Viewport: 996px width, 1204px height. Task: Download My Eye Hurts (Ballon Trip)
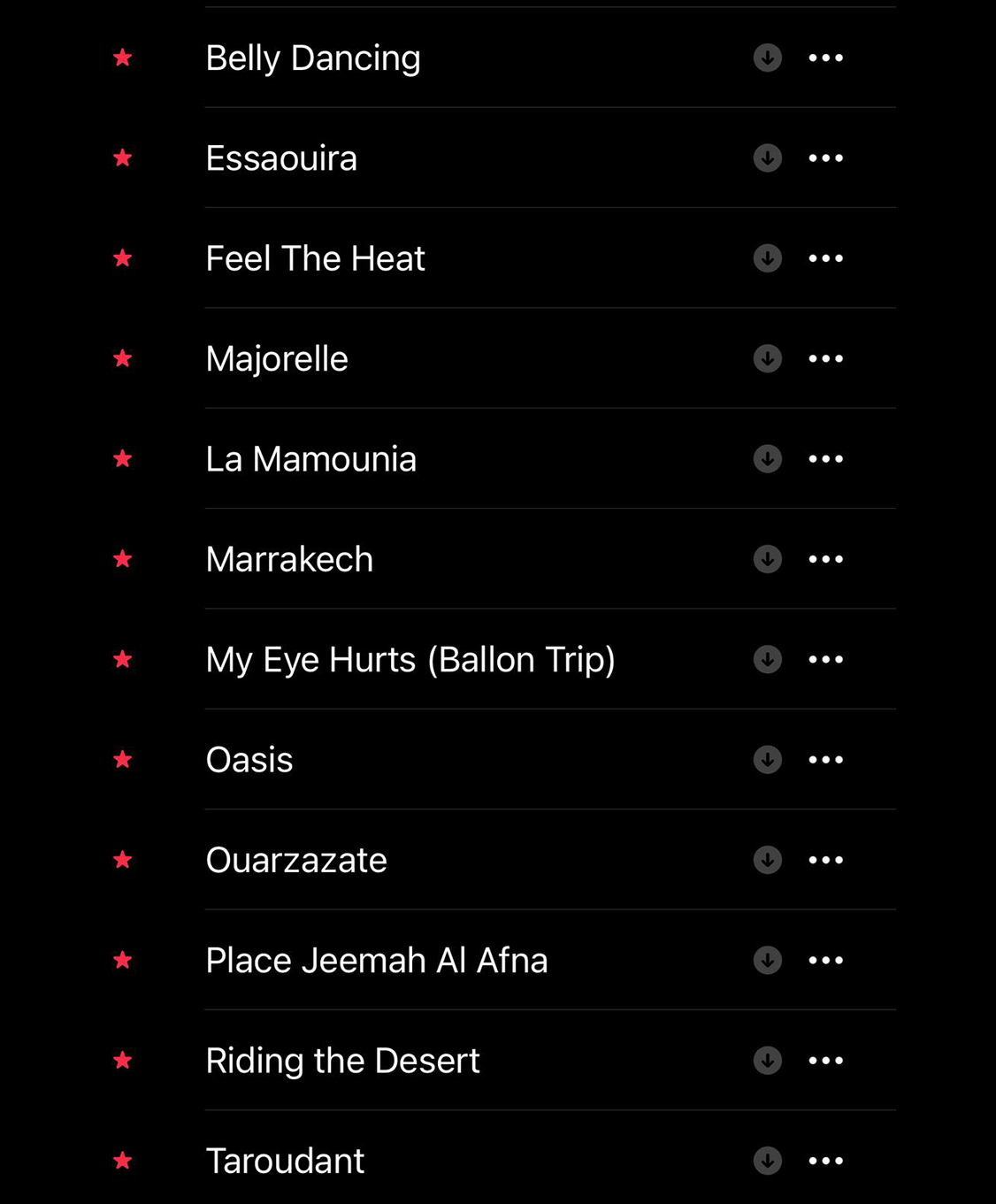click(x=767, y=660)
